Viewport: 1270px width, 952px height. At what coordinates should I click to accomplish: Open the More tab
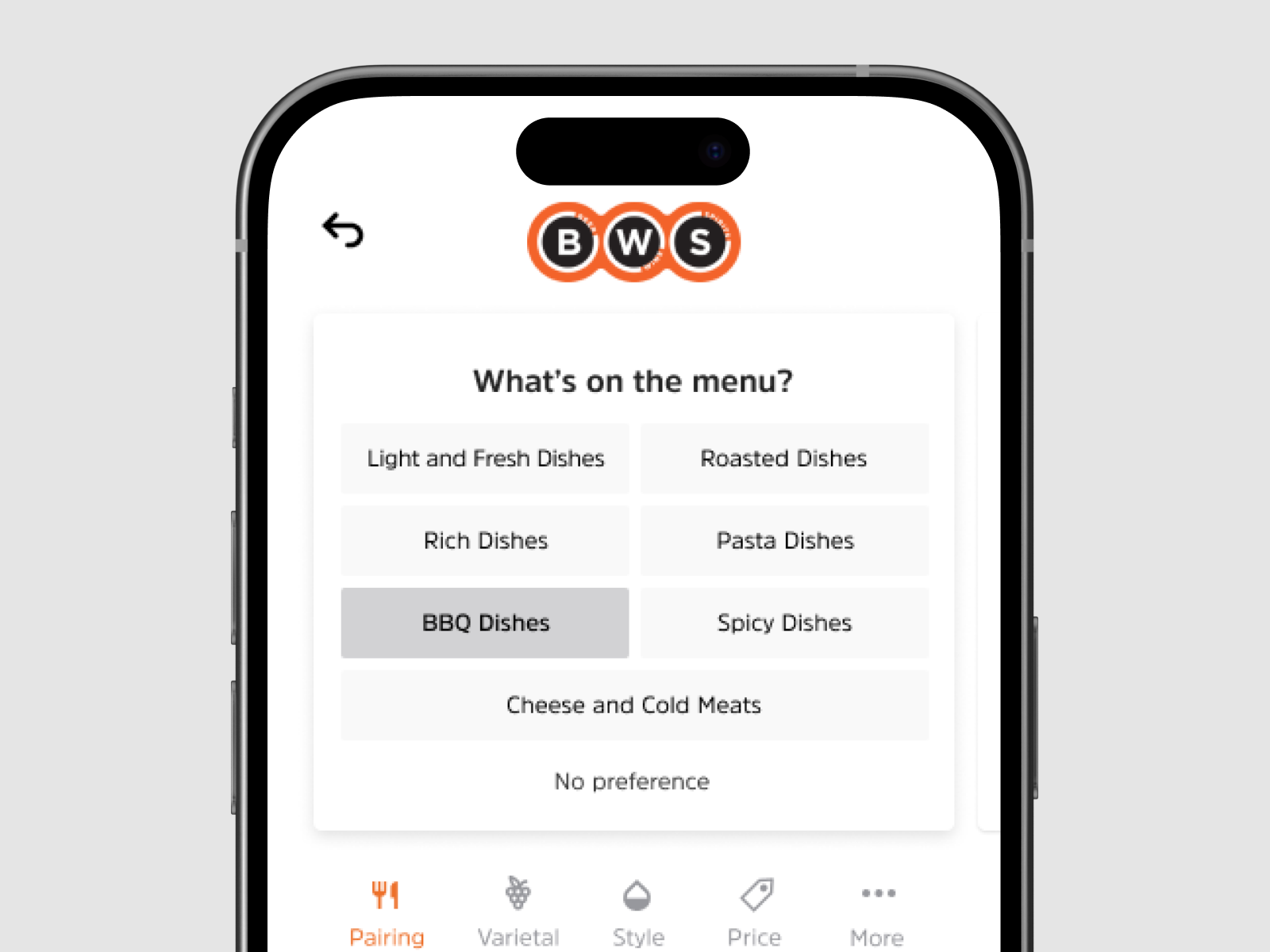click(877, 912)
